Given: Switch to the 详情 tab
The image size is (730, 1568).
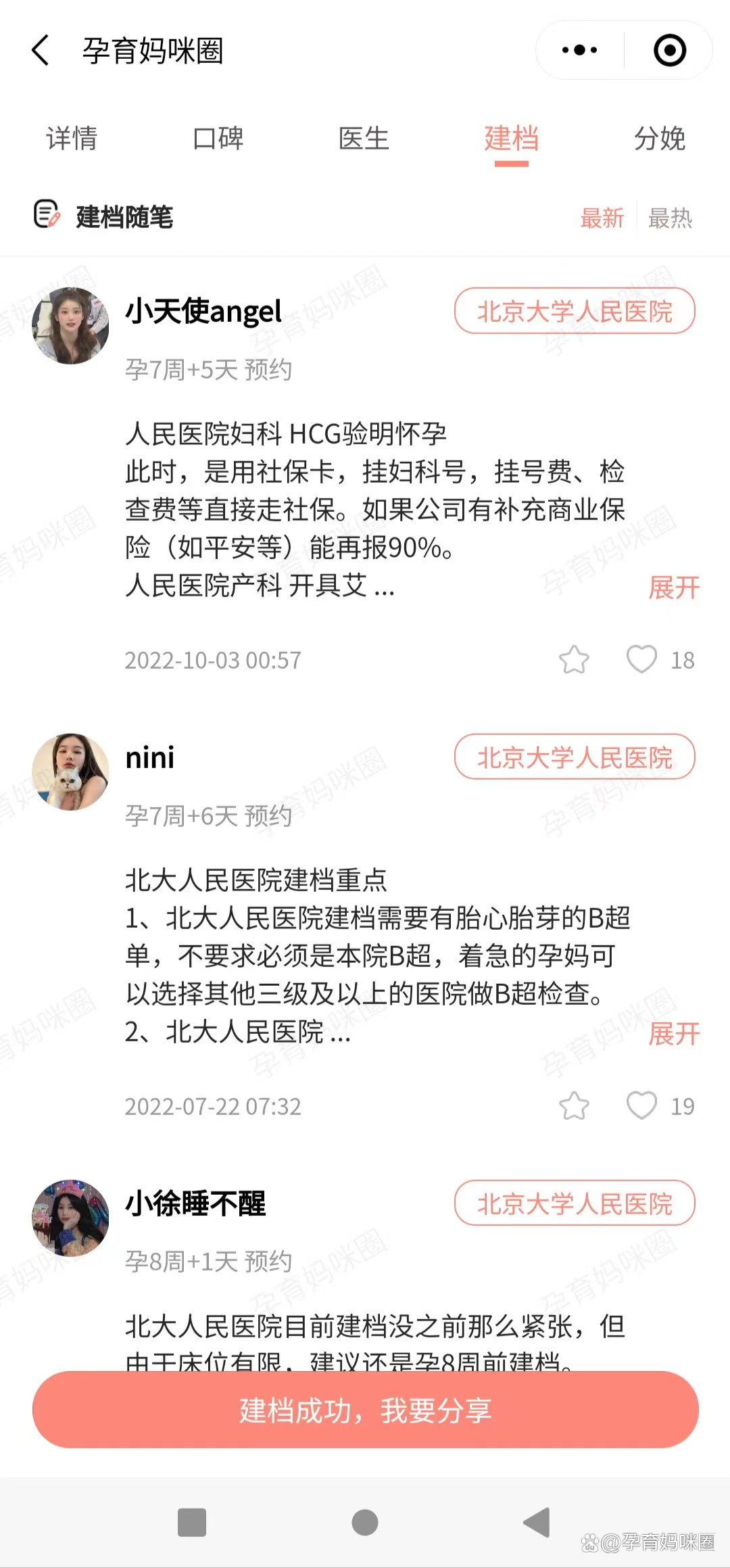Looking at the screenshot, I should [x=72, y=139].
